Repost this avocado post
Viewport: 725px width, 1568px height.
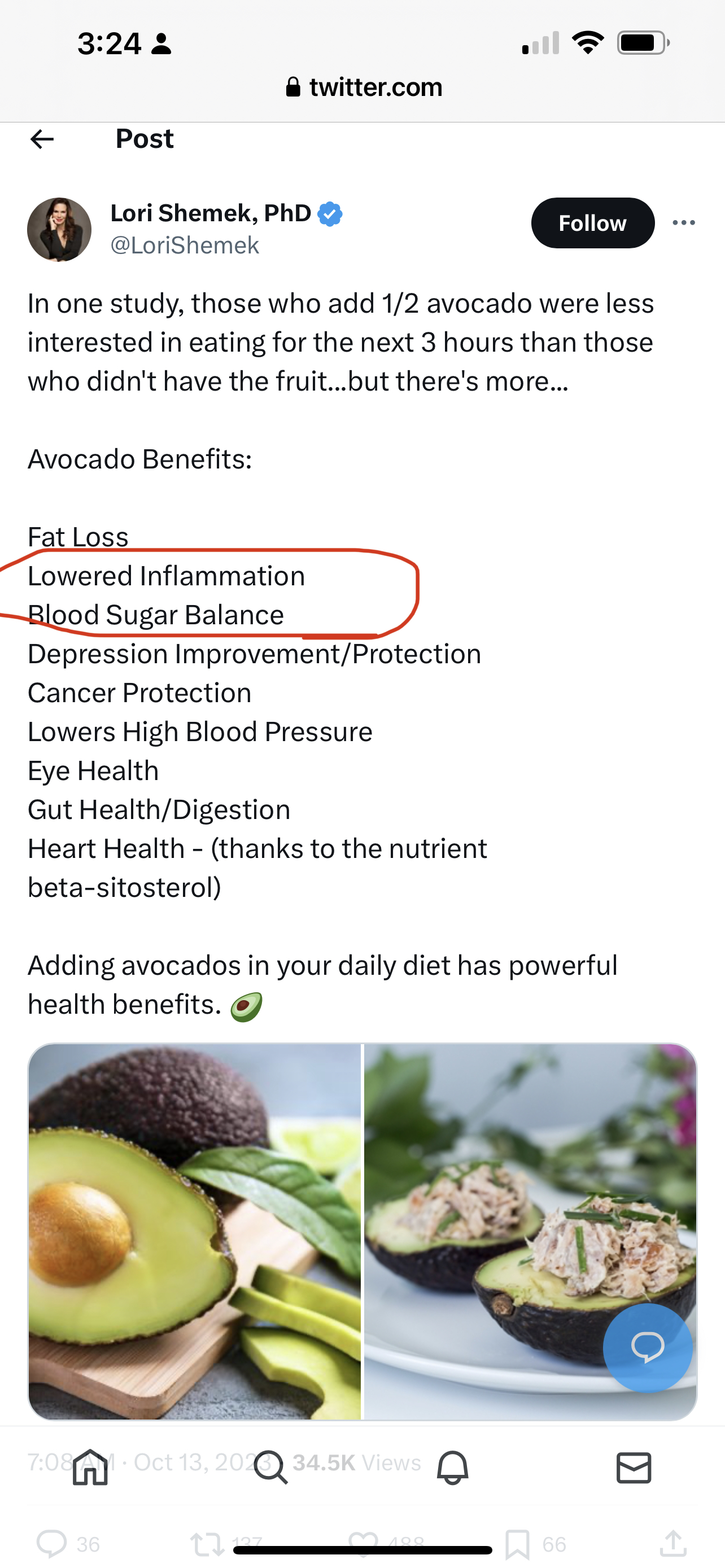(207, 1544)
